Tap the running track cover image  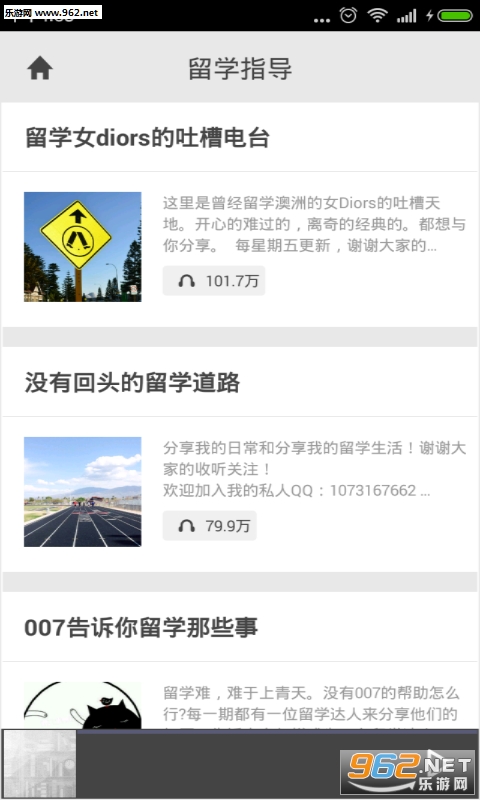coord(83,492)
